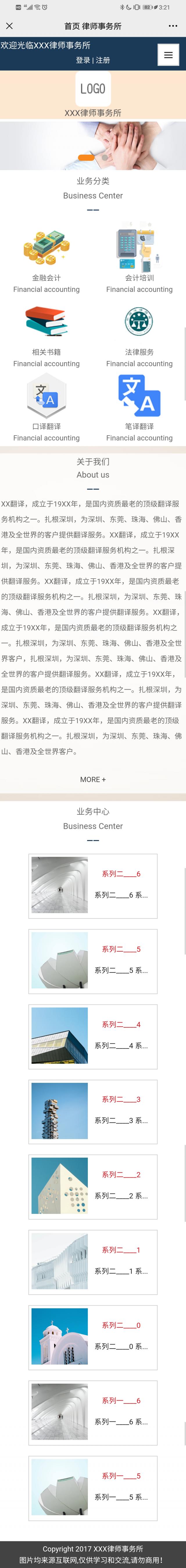Open the hamburger navigation menu

click(168, 55)
